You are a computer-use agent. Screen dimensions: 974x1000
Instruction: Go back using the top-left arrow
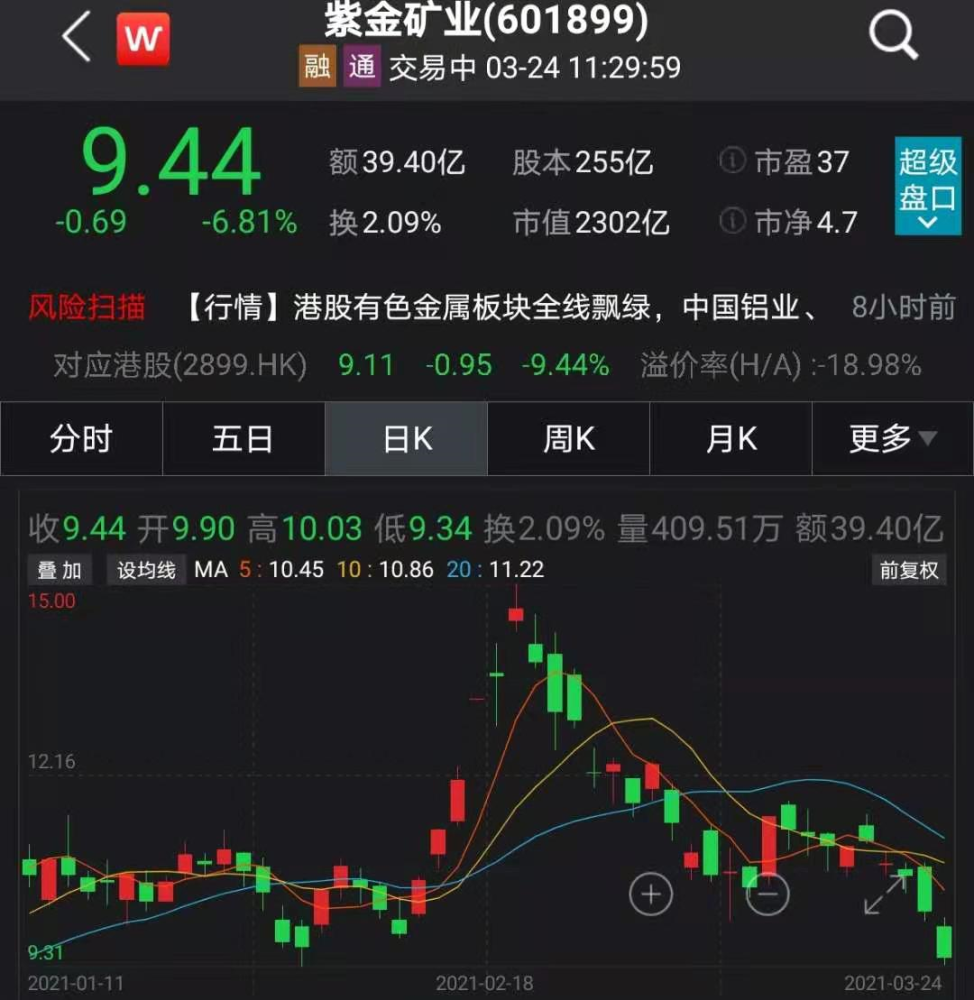pyautogui.click(x=76, y=39)
